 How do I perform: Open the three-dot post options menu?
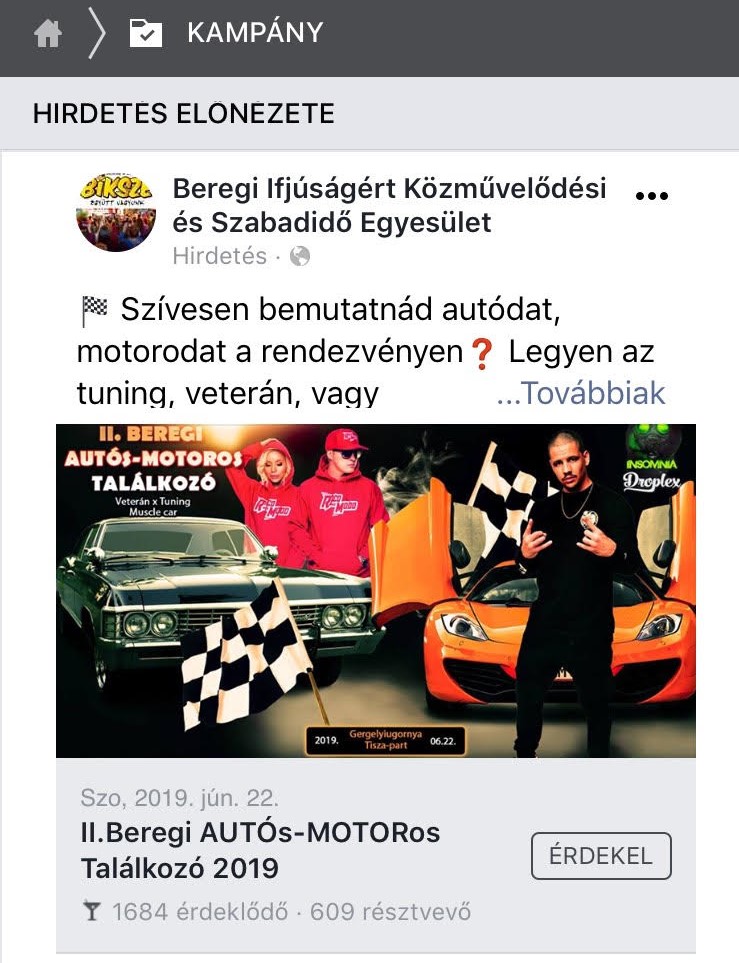(652, 196)
